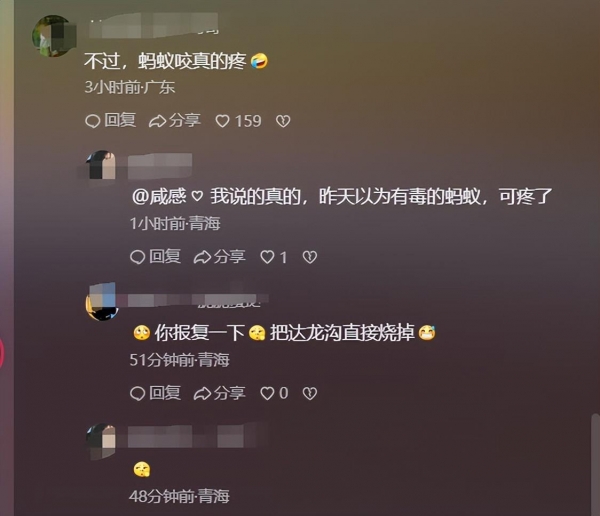Reply to the comment posted 1小时前
Screen dimensions: 600x516
pos(155,257)
